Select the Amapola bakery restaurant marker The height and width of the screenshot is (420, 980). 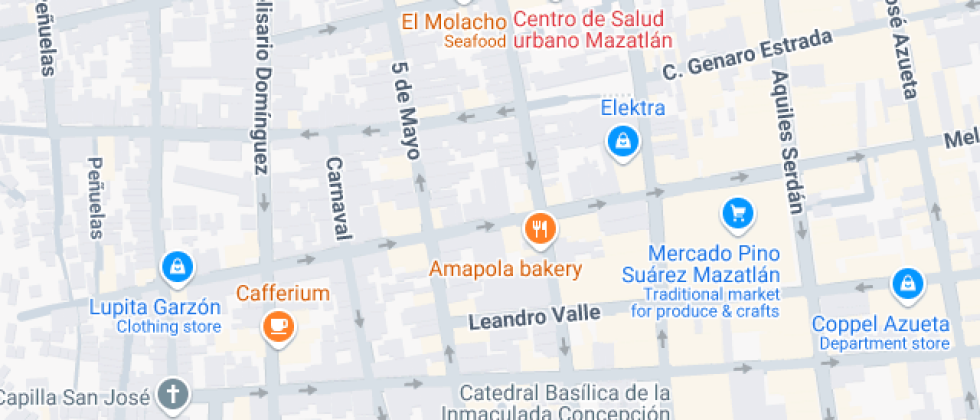pos(540,229)
